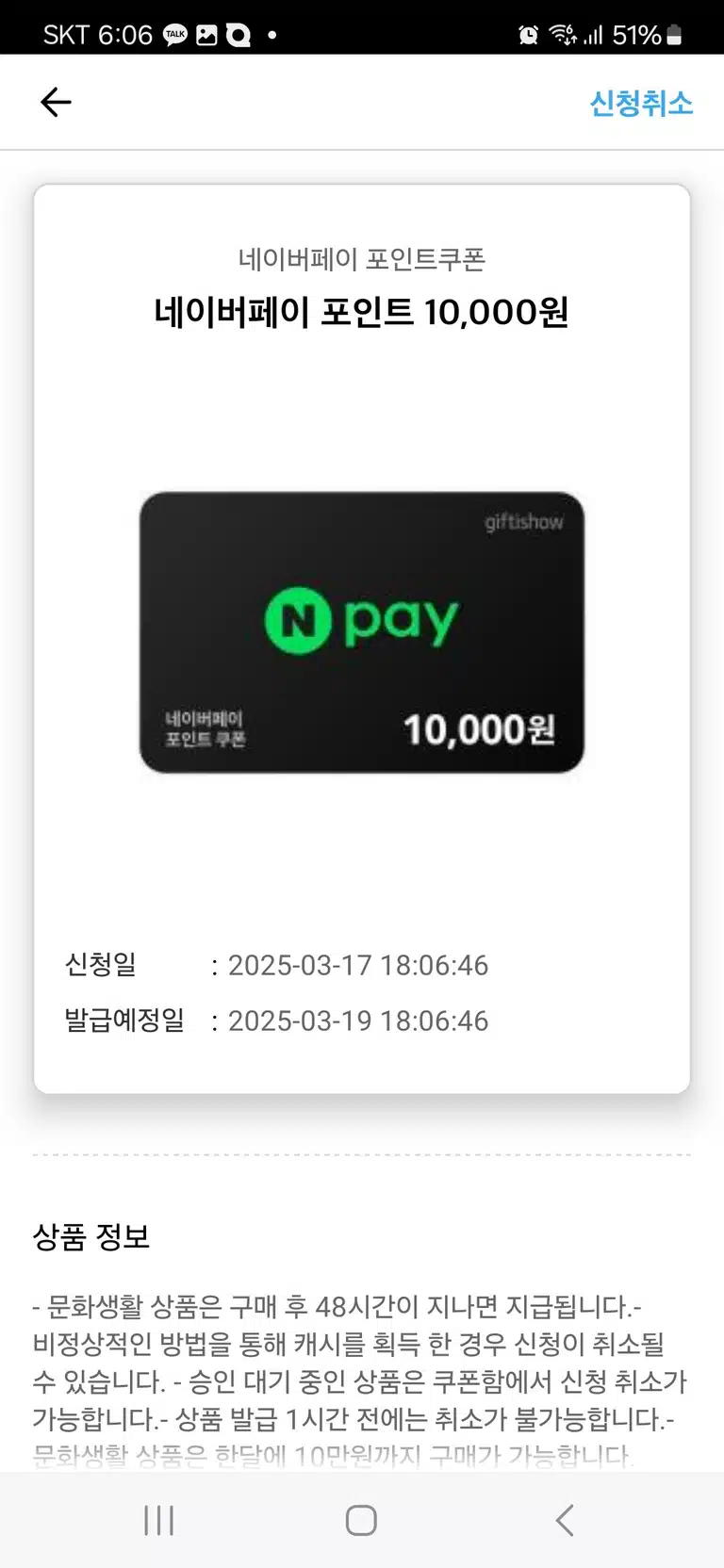This screenshot has height=1568, width=724.
Task: Open the system recent apps view
Action: point(159,1520)
